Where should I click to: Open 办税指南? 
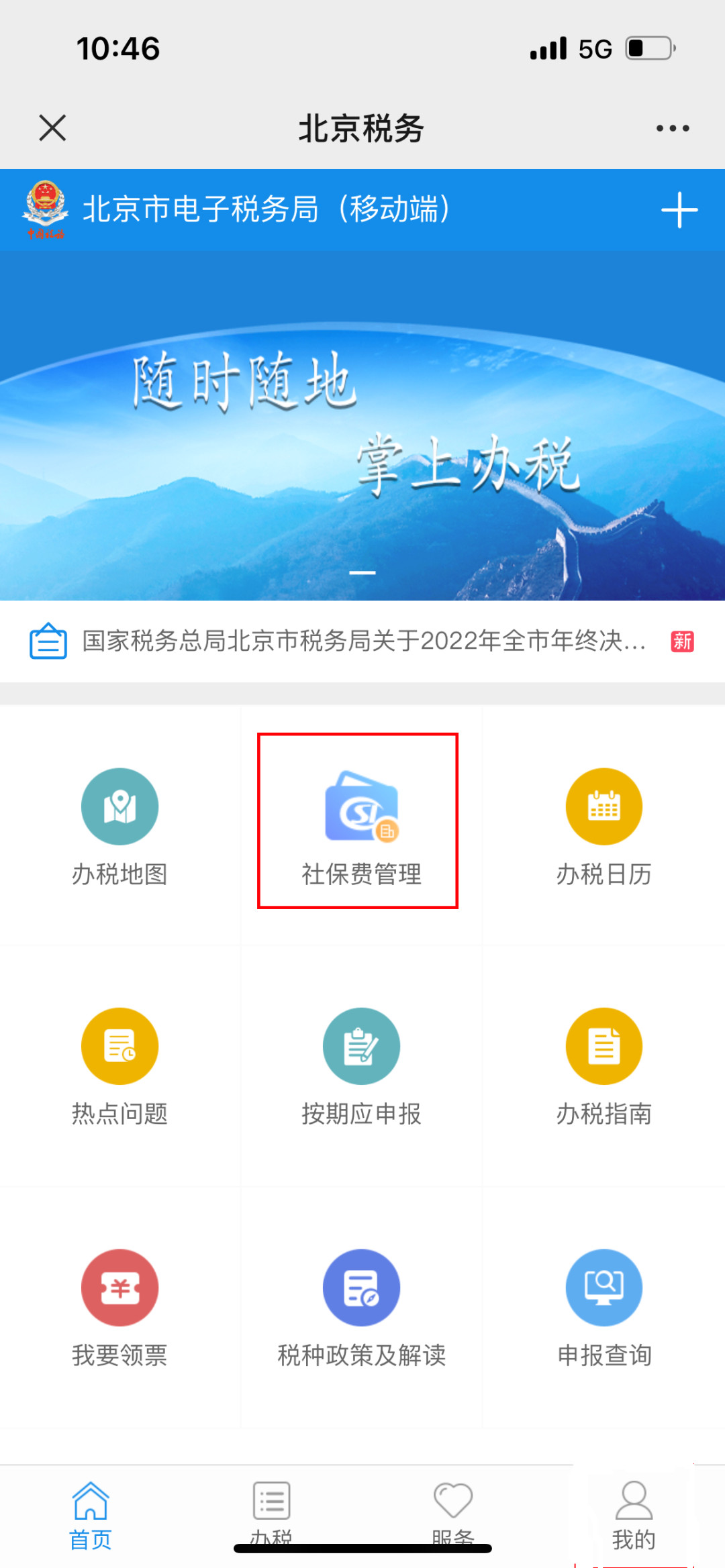click(x=603, y=1065)
